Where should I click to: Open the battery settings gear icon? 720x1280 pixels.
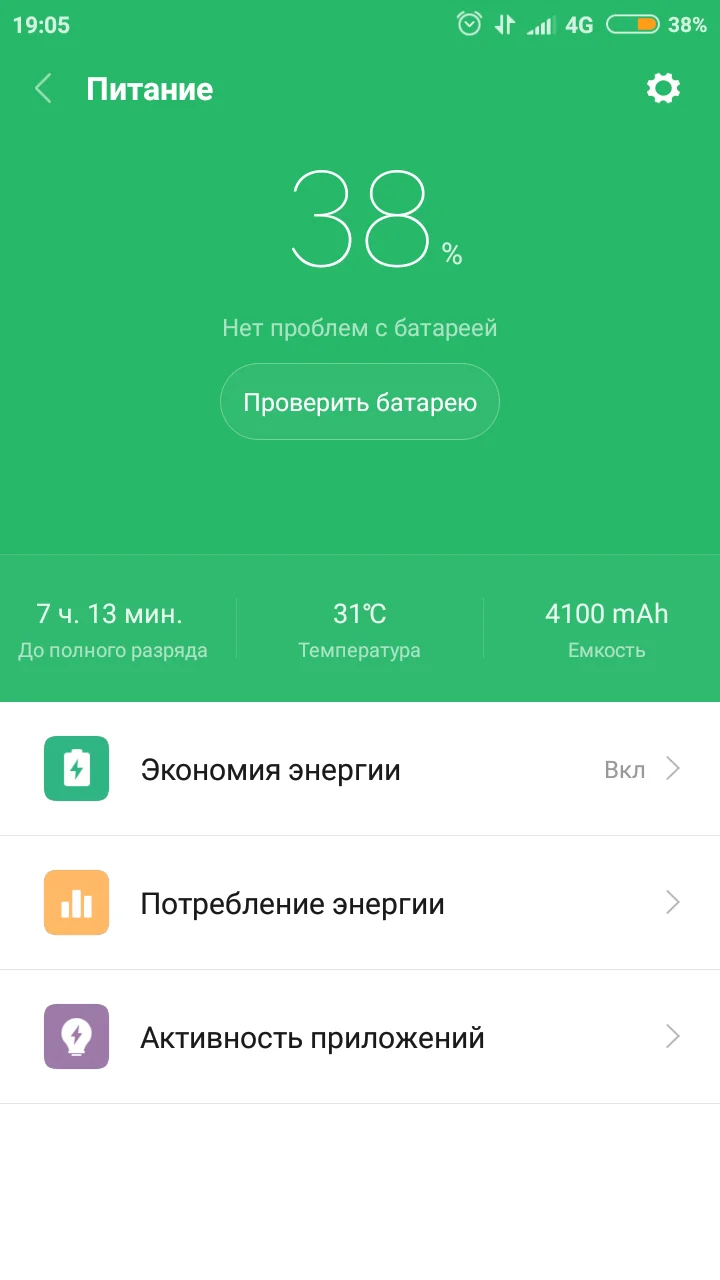click(663, 88)
